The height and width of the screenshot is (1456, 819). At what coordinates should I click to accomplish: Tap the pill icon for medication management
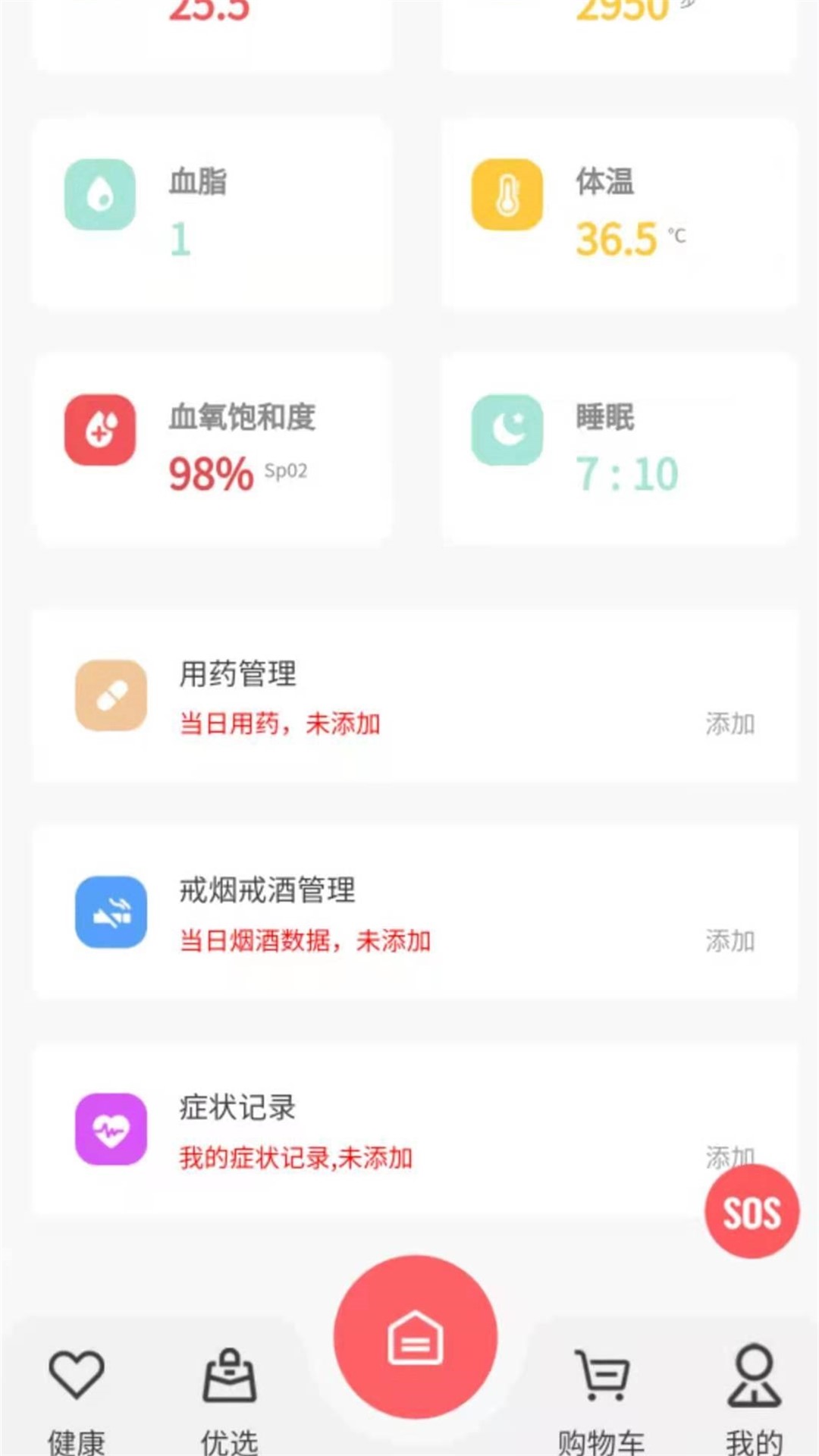pos(110,694)
